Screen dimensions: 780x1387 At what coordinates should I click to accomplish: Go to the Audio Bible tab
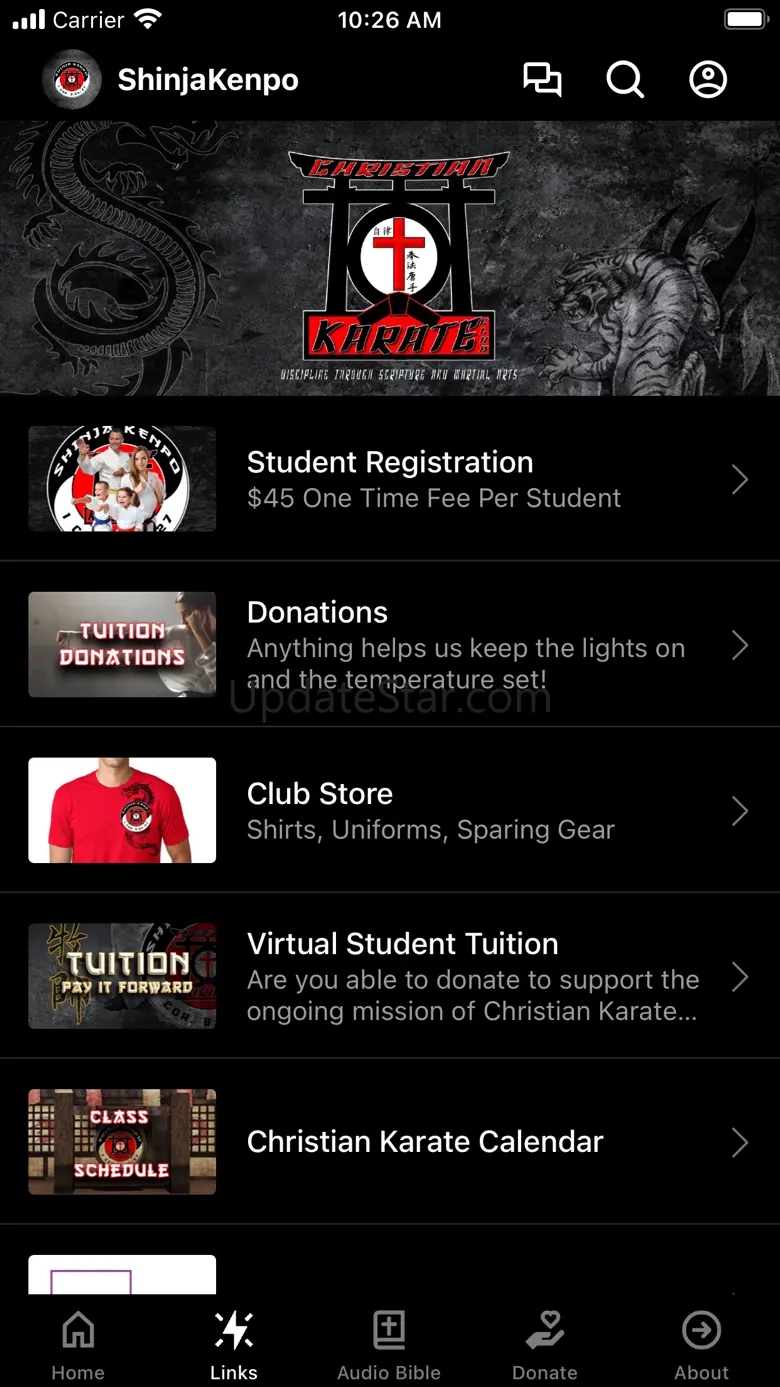coord(389,1344)
